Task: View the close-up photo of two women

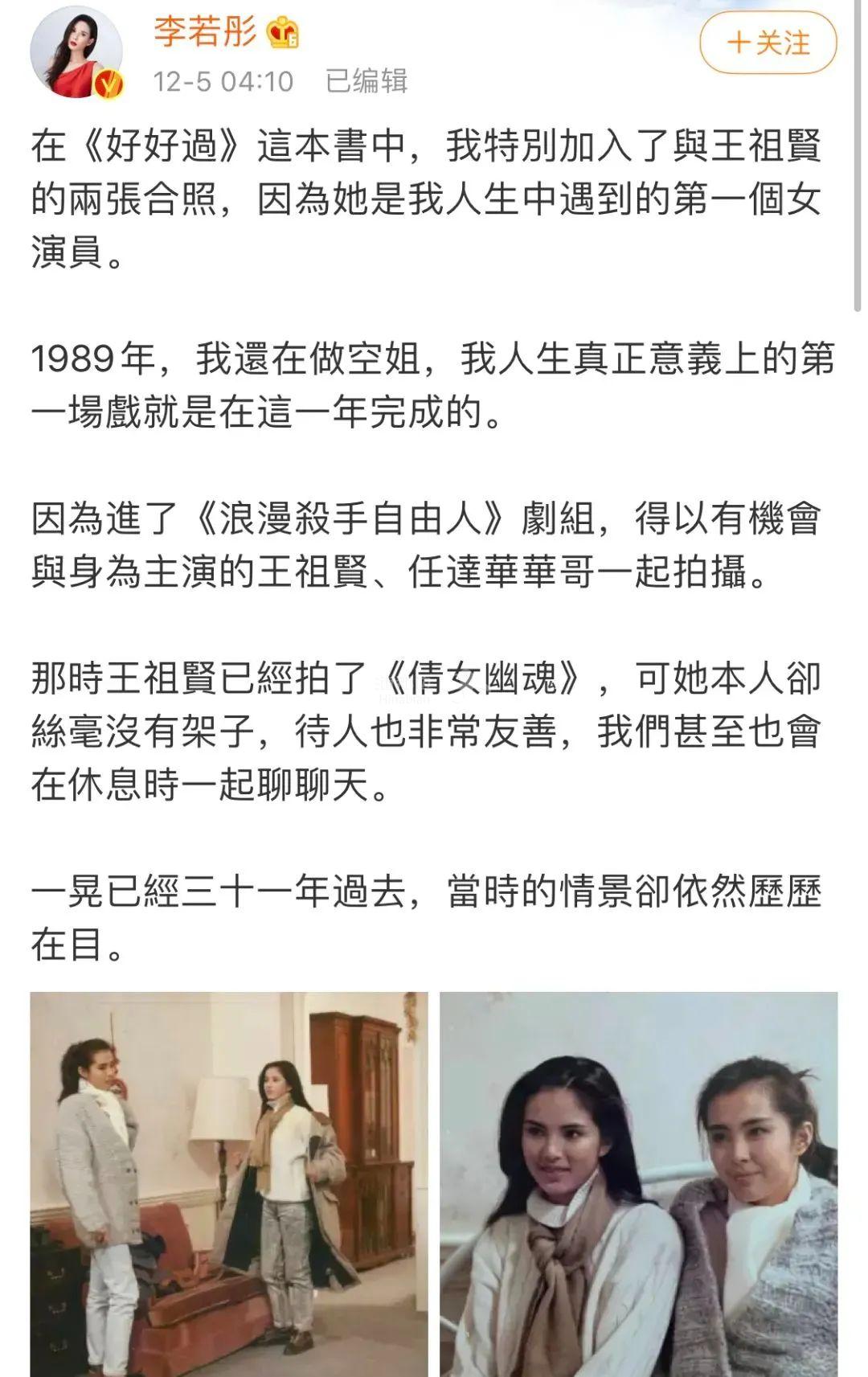Action: [638, 1183]
